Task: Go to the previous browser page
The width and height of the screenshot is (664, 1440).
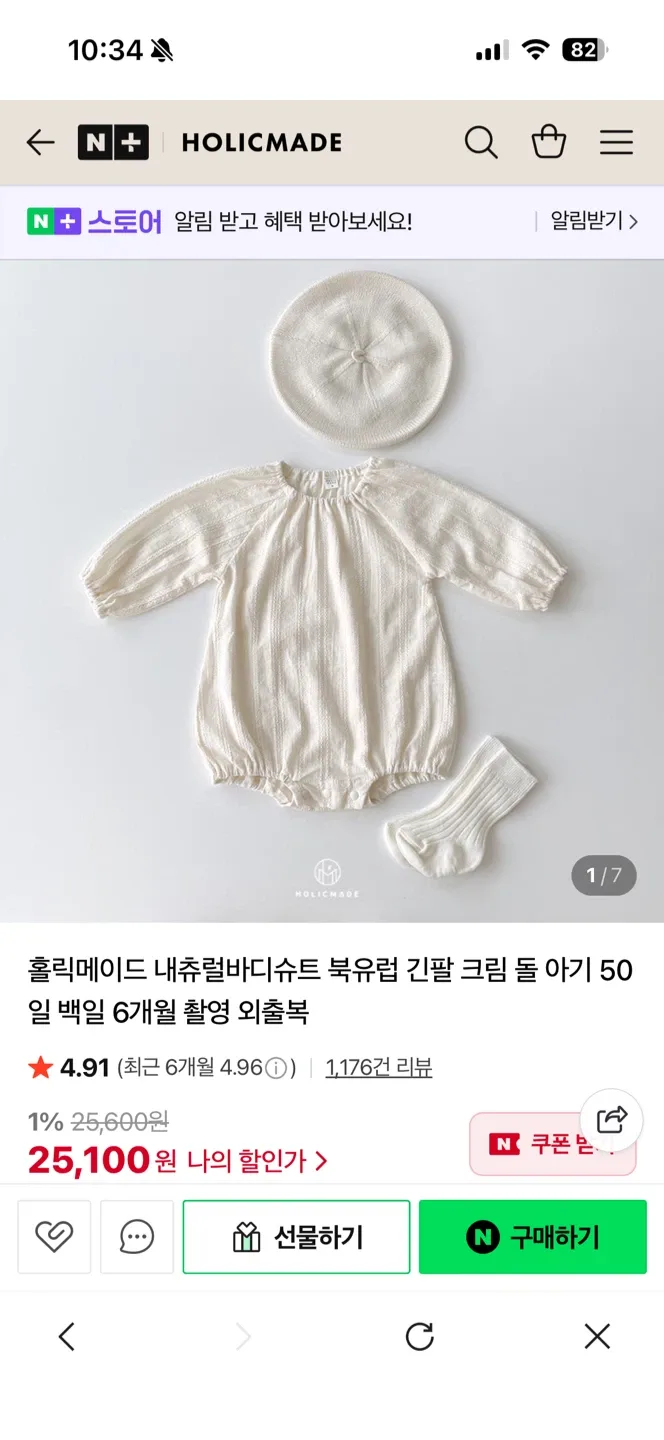Action: pyautogui.click(x=67, y=1336)
